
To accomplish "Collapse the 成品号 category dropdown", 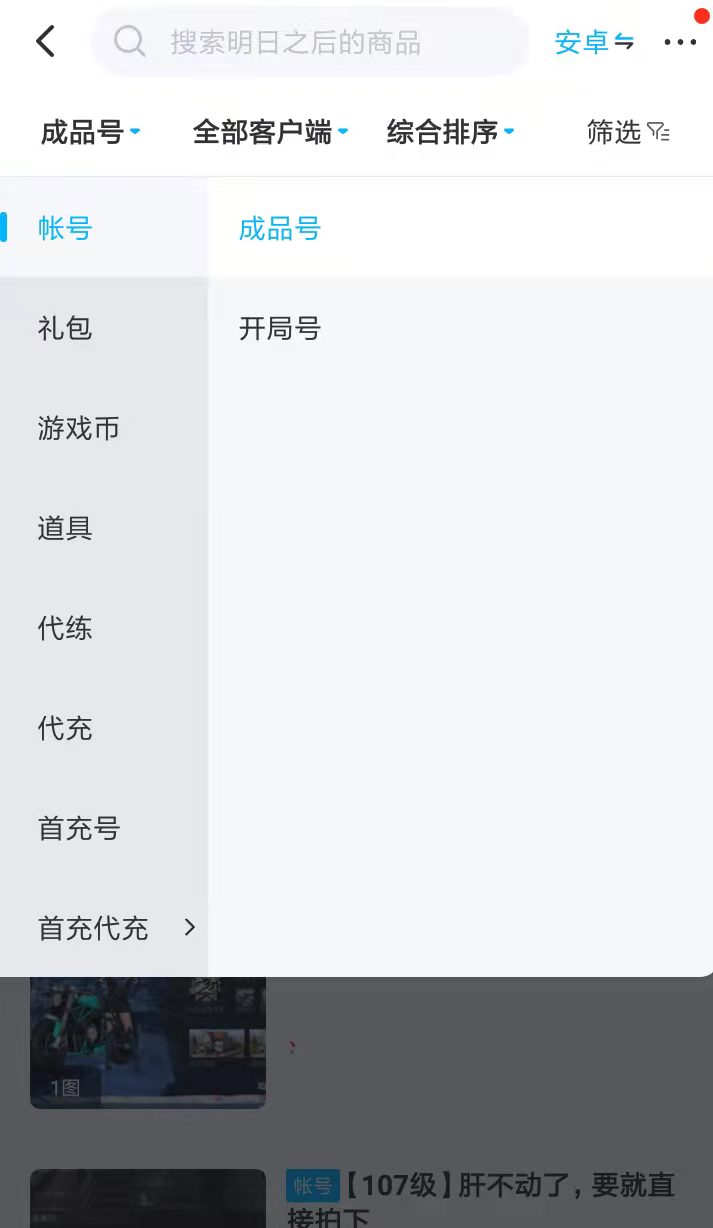I will pyautogui.click(x=90, y=132).
